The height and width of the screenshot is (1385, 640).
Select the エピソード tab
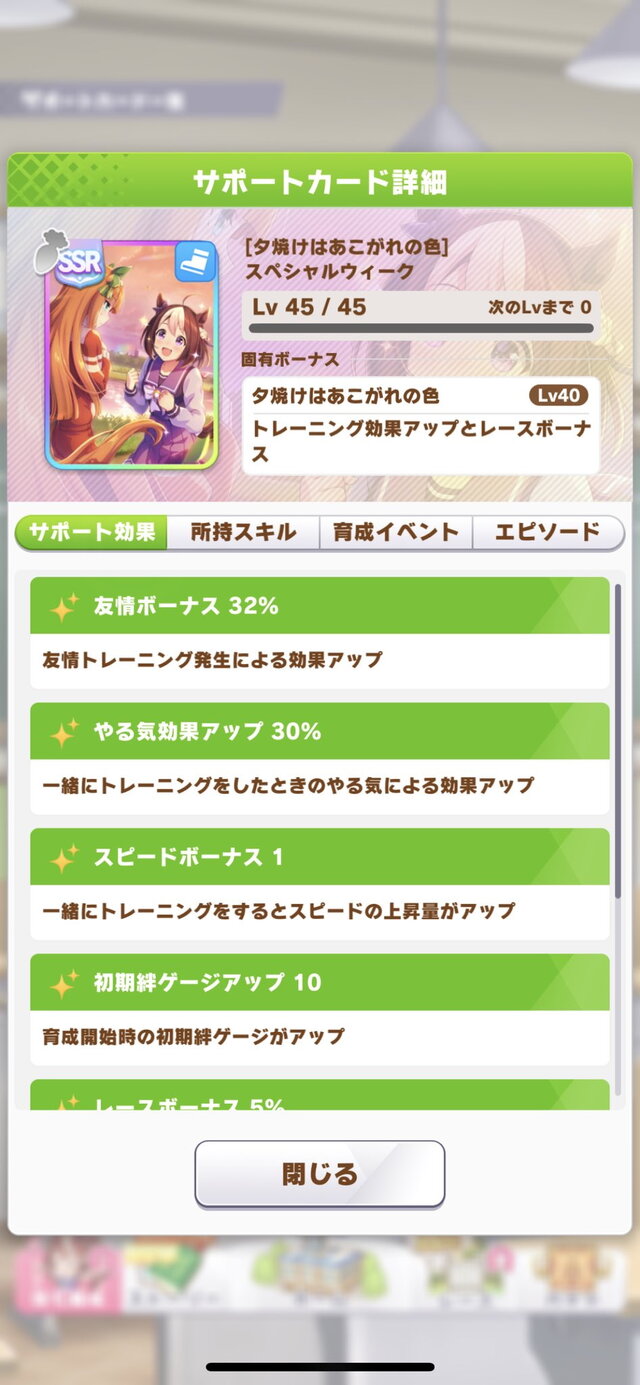click(547, 532)
